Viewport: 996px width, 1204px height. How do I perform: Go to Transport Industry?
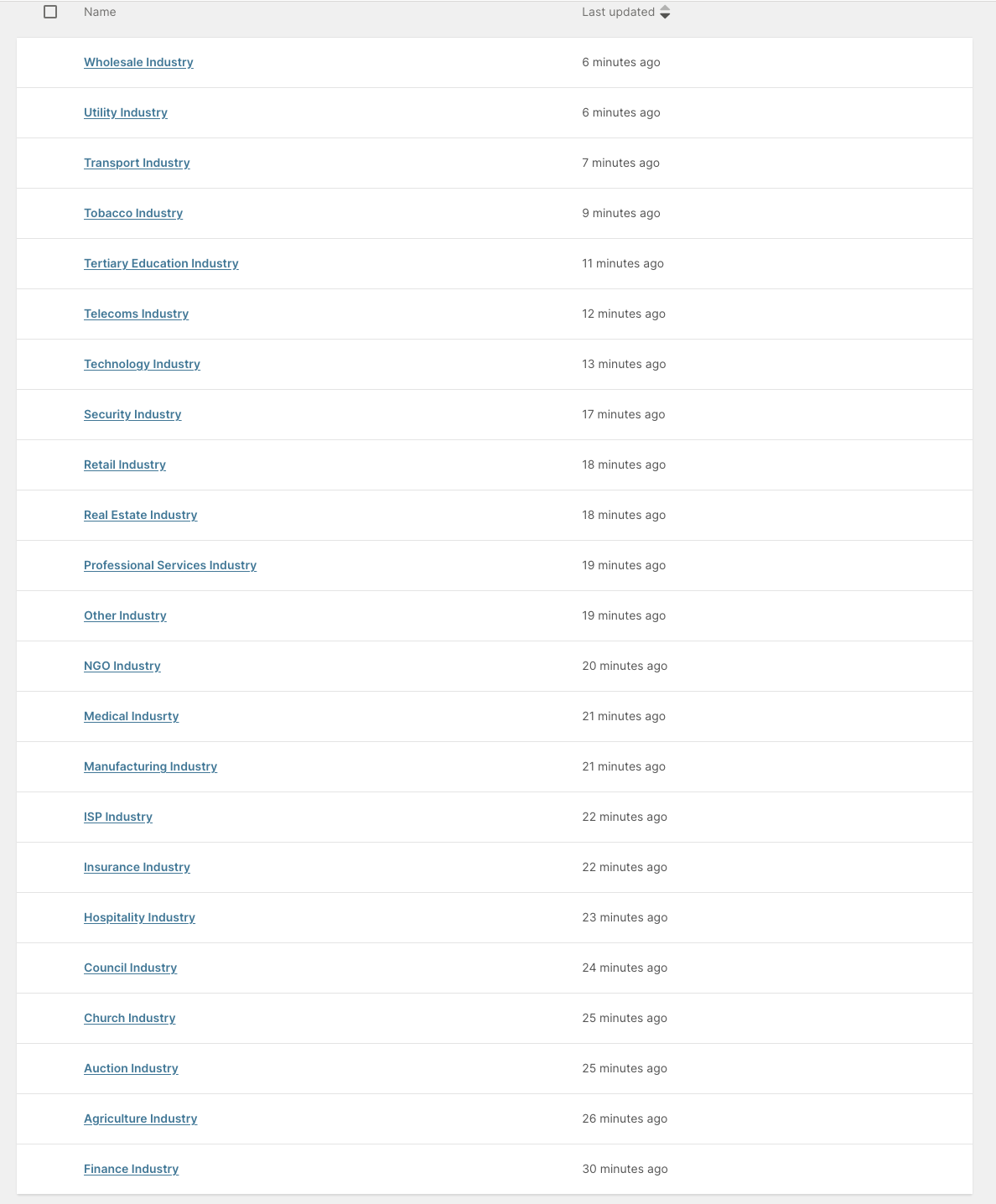137,163
